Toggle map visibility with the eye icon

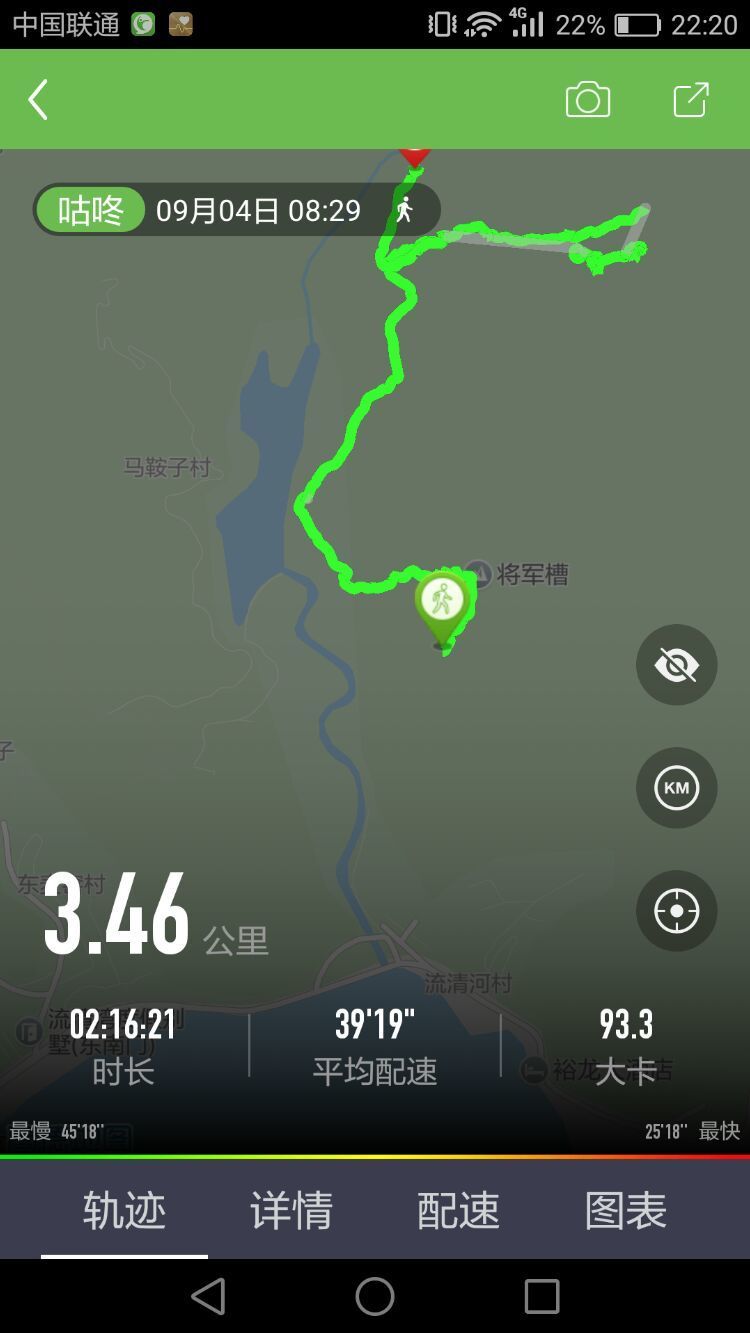click(677, 665)
